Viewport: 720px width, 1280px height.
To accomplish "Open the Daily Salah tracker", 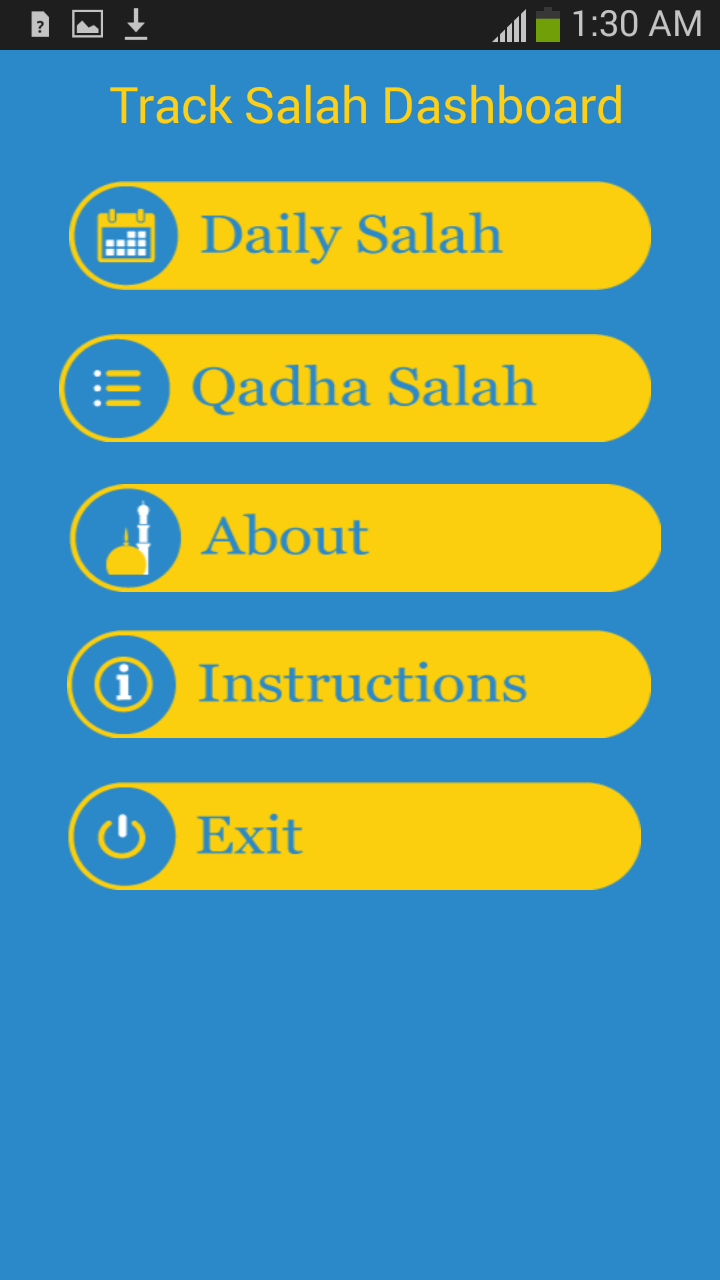I will coord(360,236).
